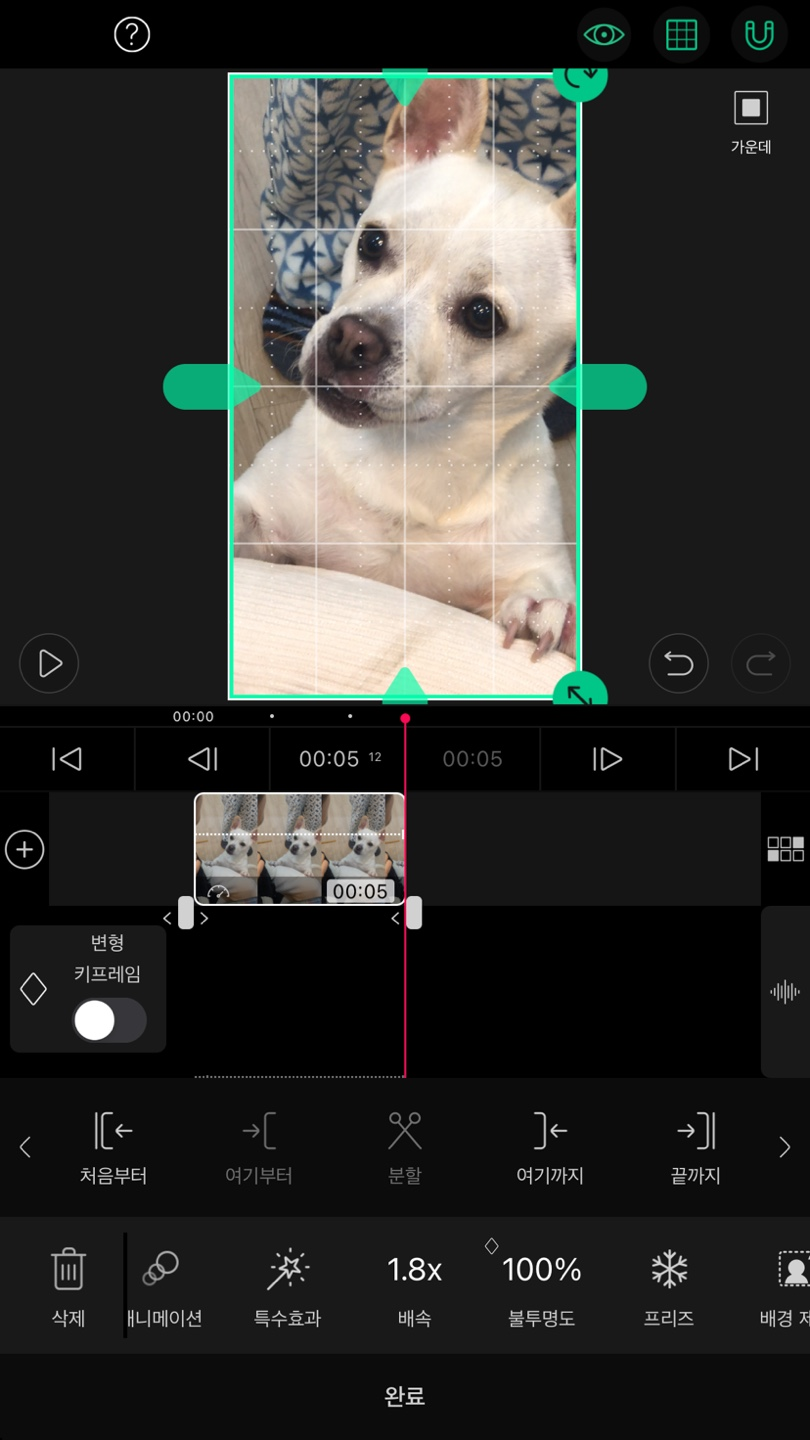Open the help question mark icon
Screen dimensions: 810x1440
132,35
